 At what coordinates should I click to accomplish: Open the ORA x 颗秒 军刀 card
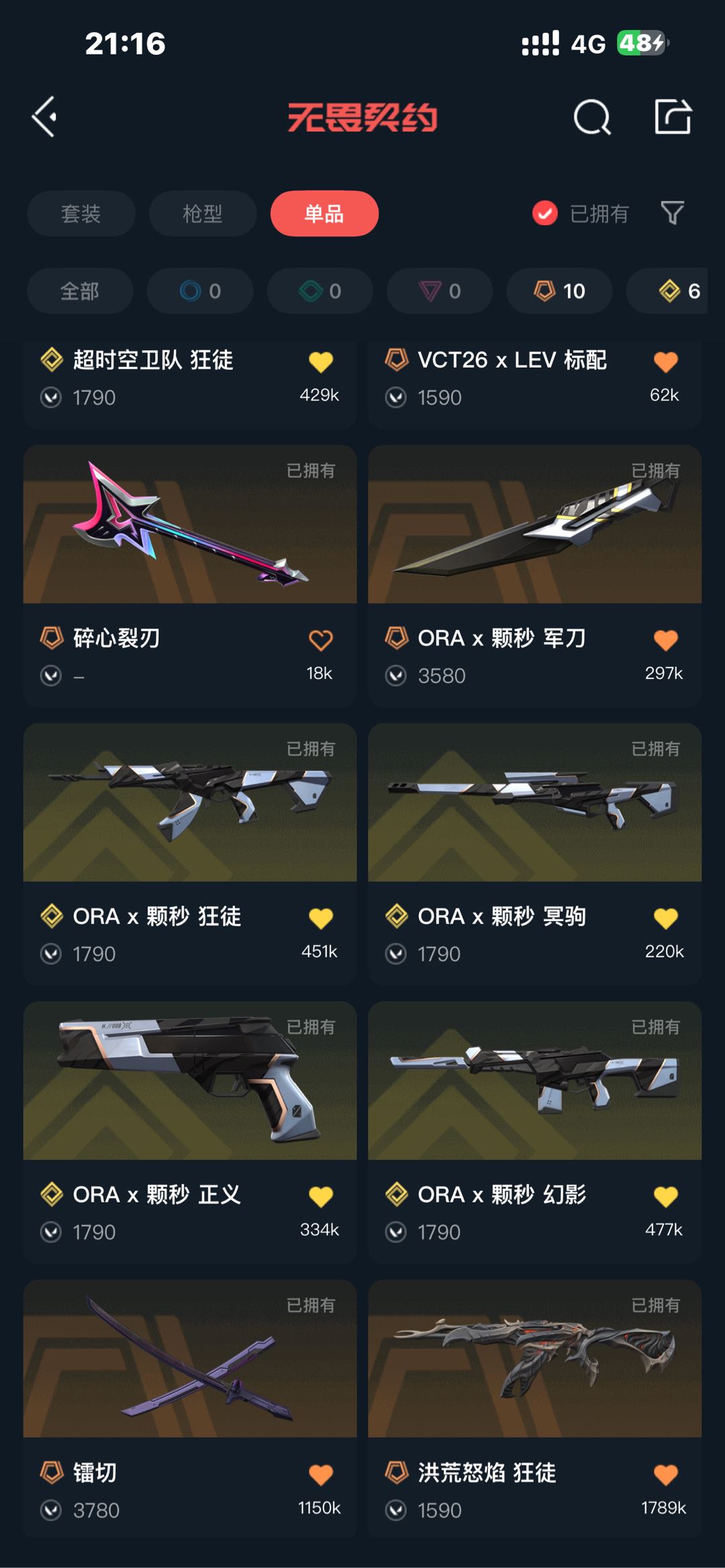coord(534,575)
